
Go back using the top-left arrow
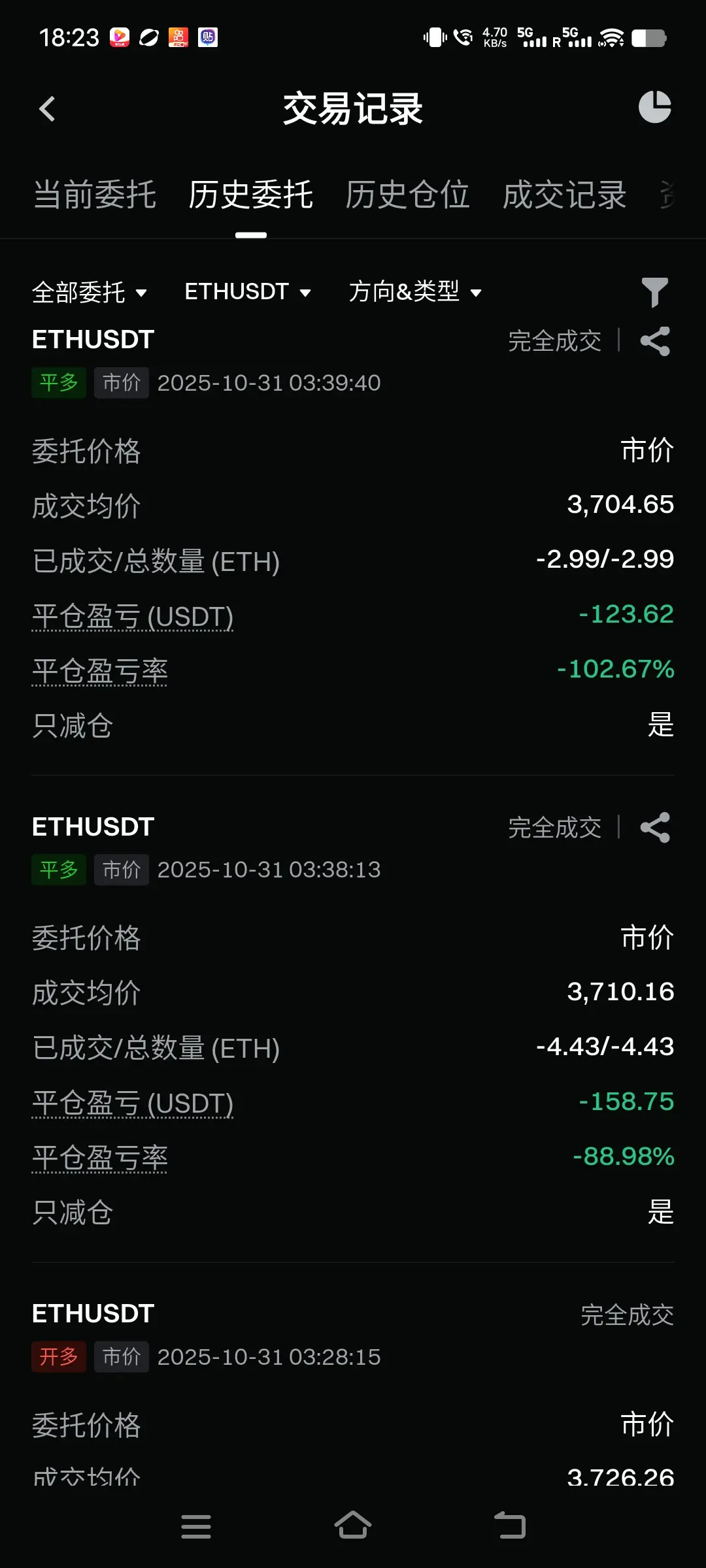[x=47, y=108]
